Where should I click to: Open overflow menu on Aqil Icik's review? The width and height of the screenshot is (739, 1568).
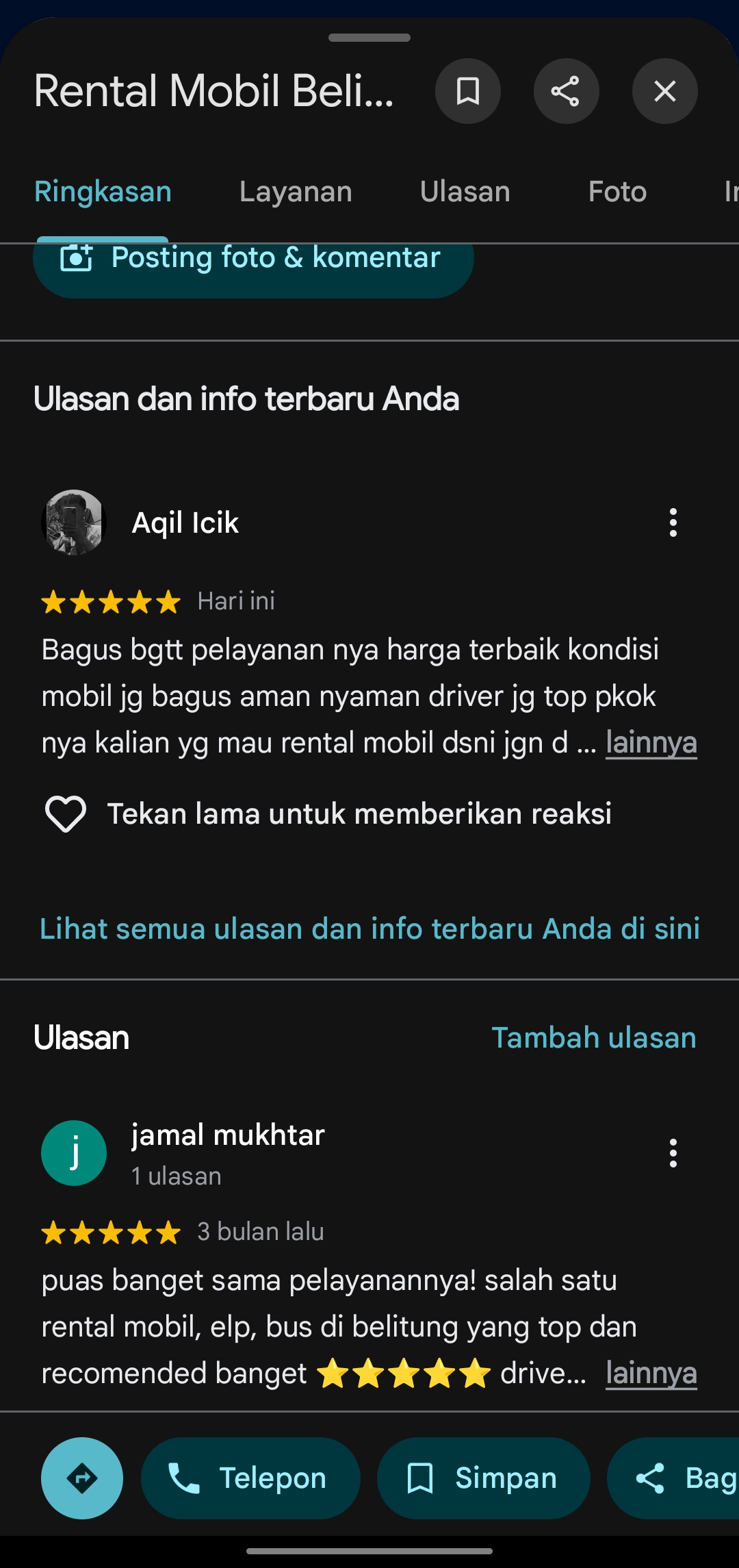(x=673, y=522)
